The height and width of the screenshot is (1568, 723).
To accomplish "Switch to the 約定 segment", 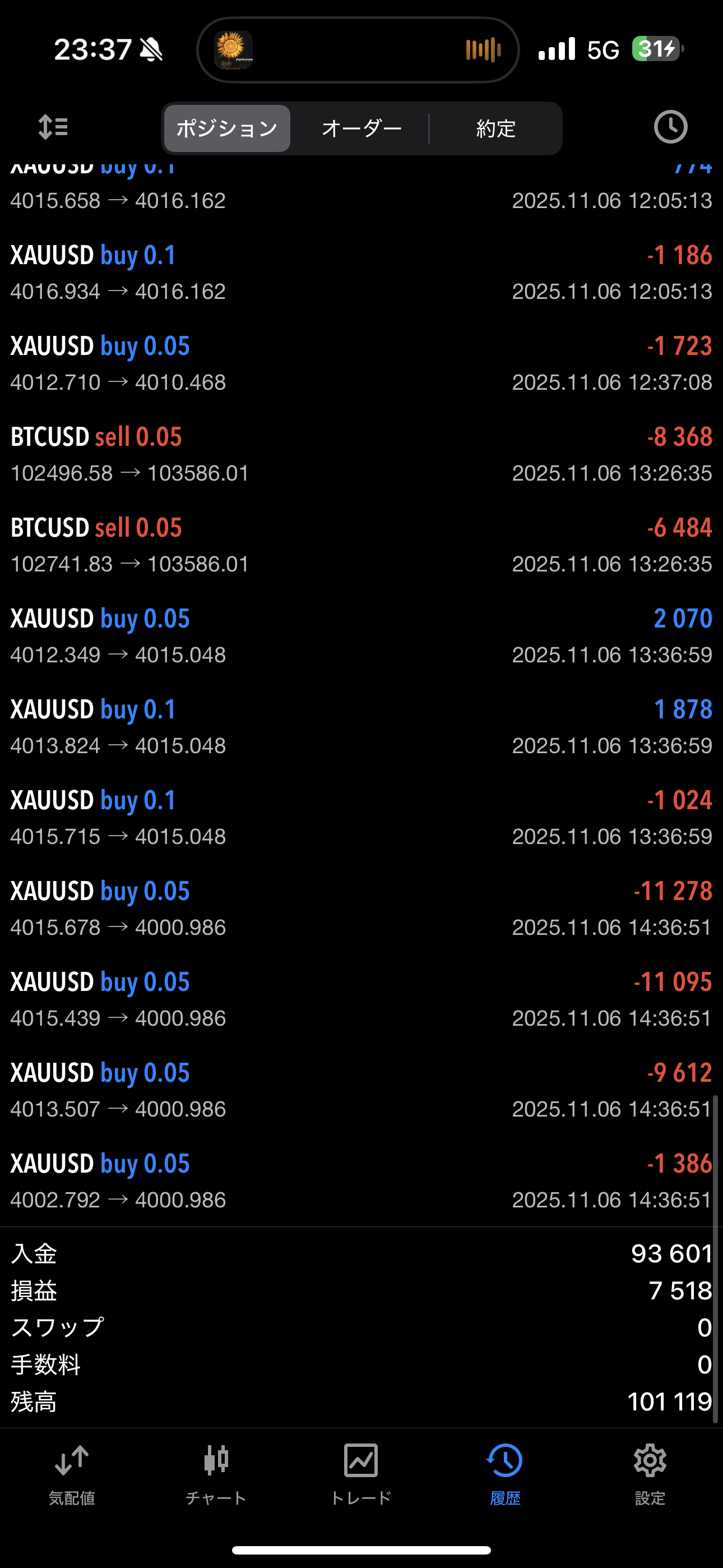I will pyautogui.click(x=496, y=128).
